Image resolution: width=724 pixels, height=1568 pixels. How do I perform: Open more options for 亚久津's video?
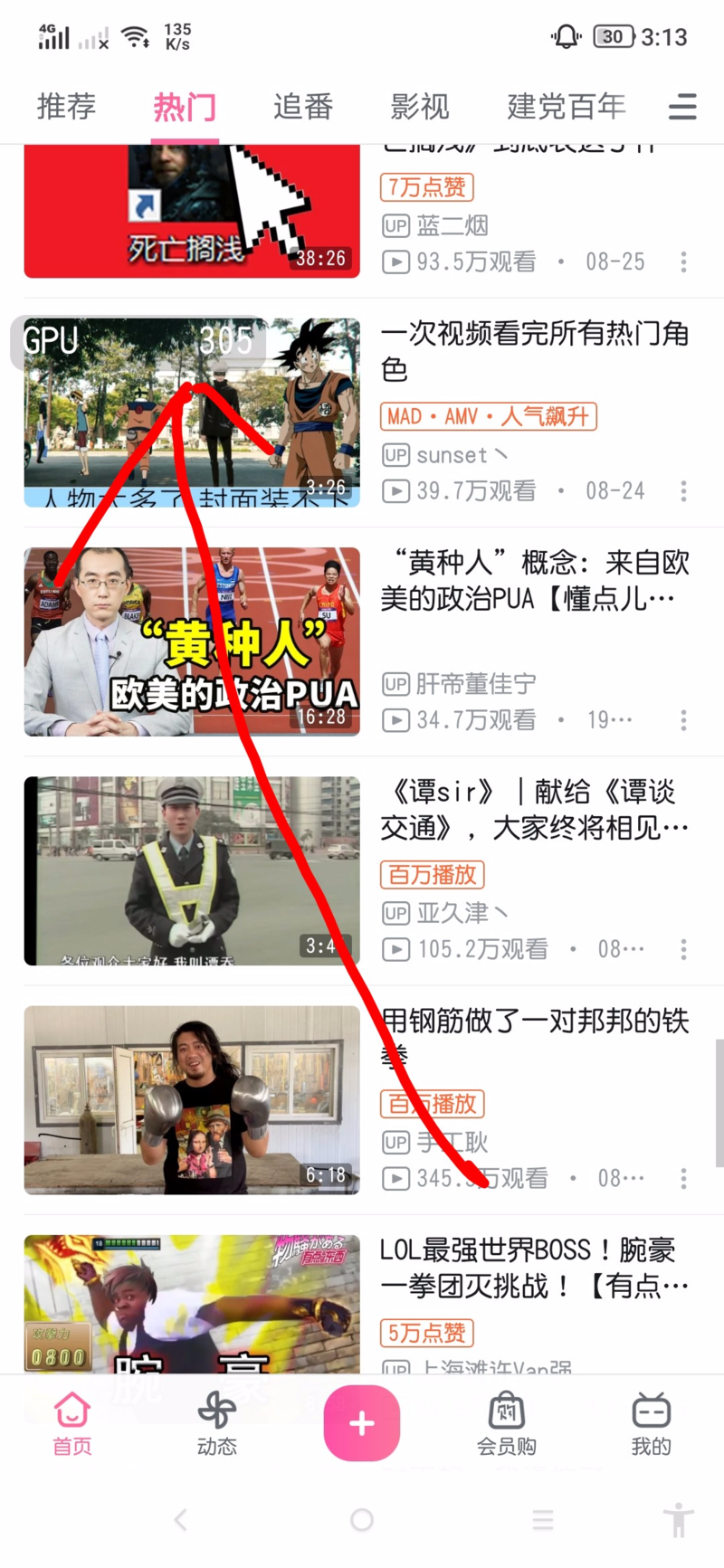click(x=683, y=949)
